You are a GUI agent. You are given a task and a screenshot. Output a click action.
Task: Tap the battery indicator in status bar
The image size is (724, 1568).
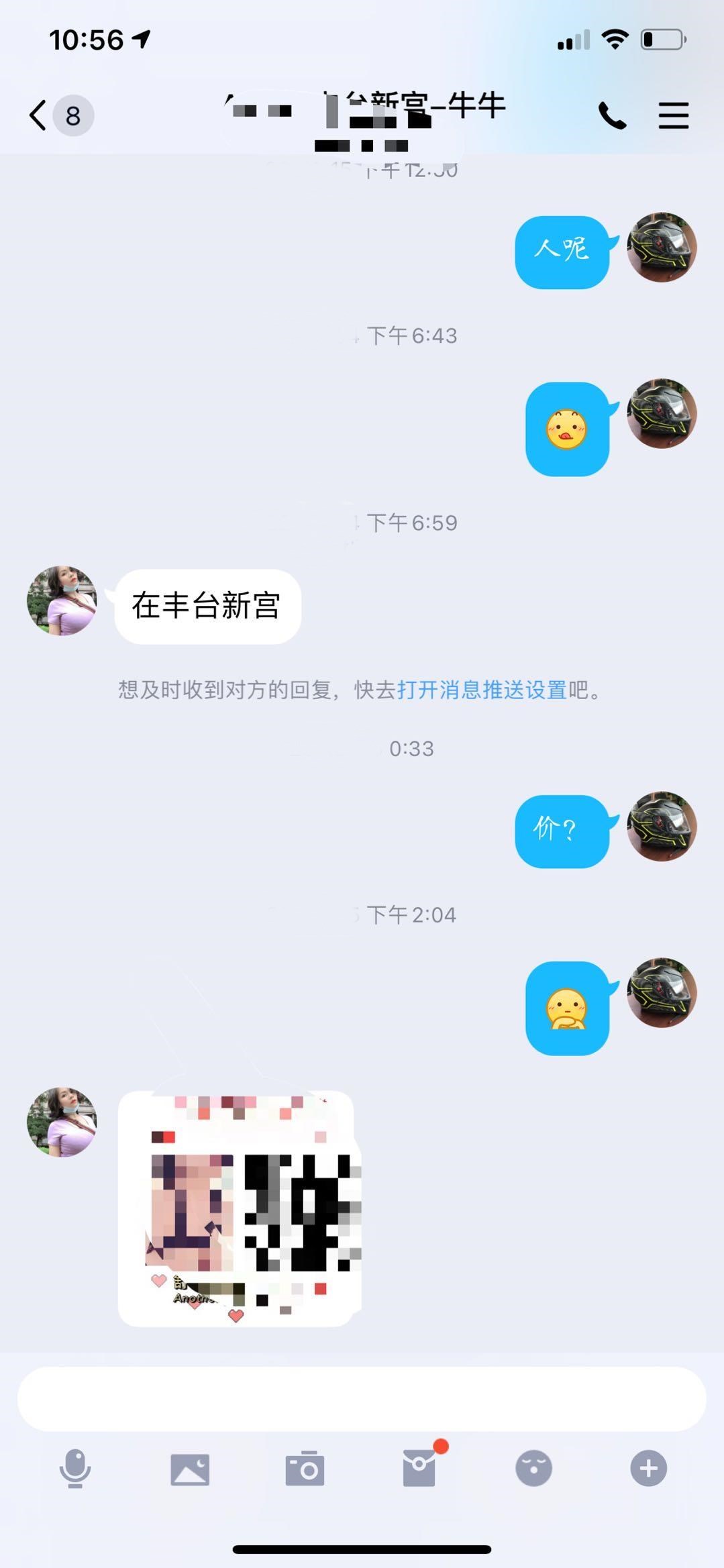coord(658,40)
